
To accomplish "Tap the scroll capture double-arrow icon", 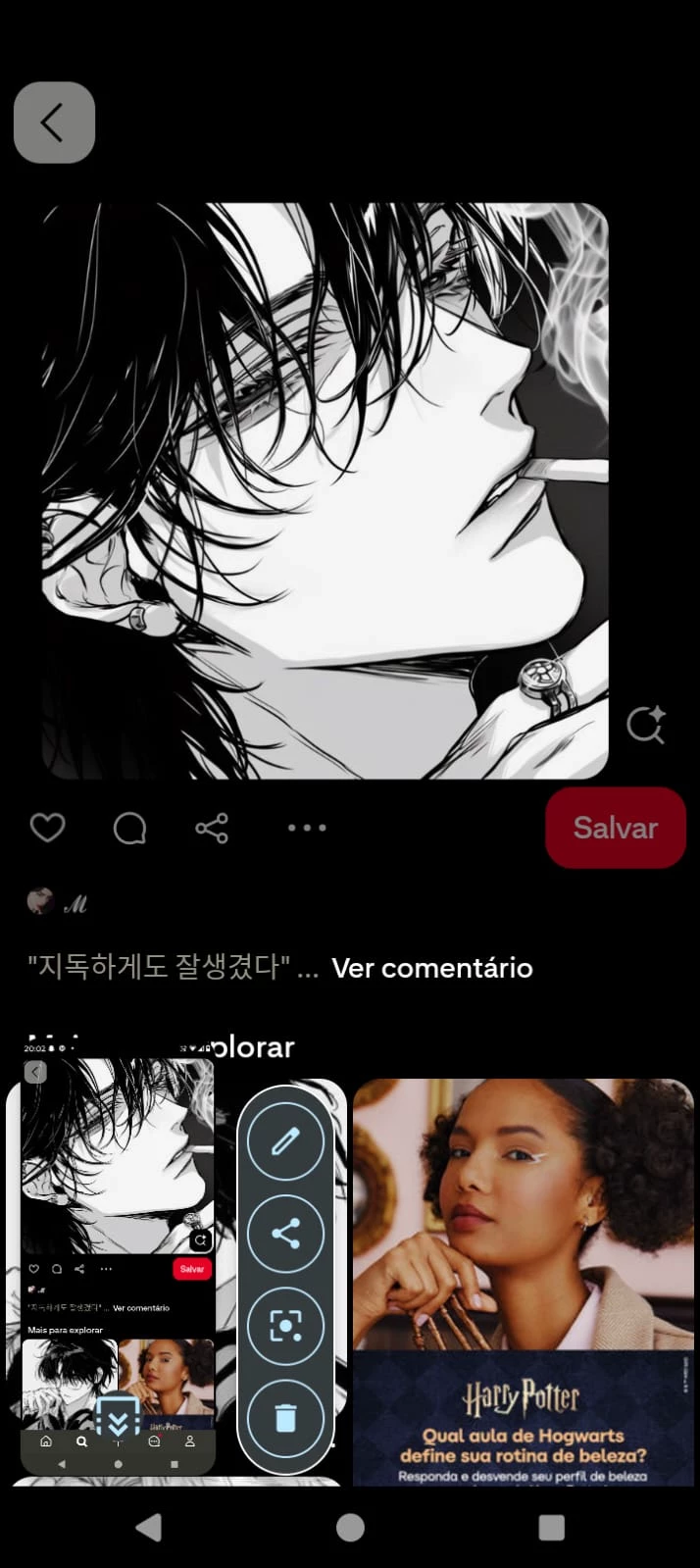I will (x=118, y=1421).
